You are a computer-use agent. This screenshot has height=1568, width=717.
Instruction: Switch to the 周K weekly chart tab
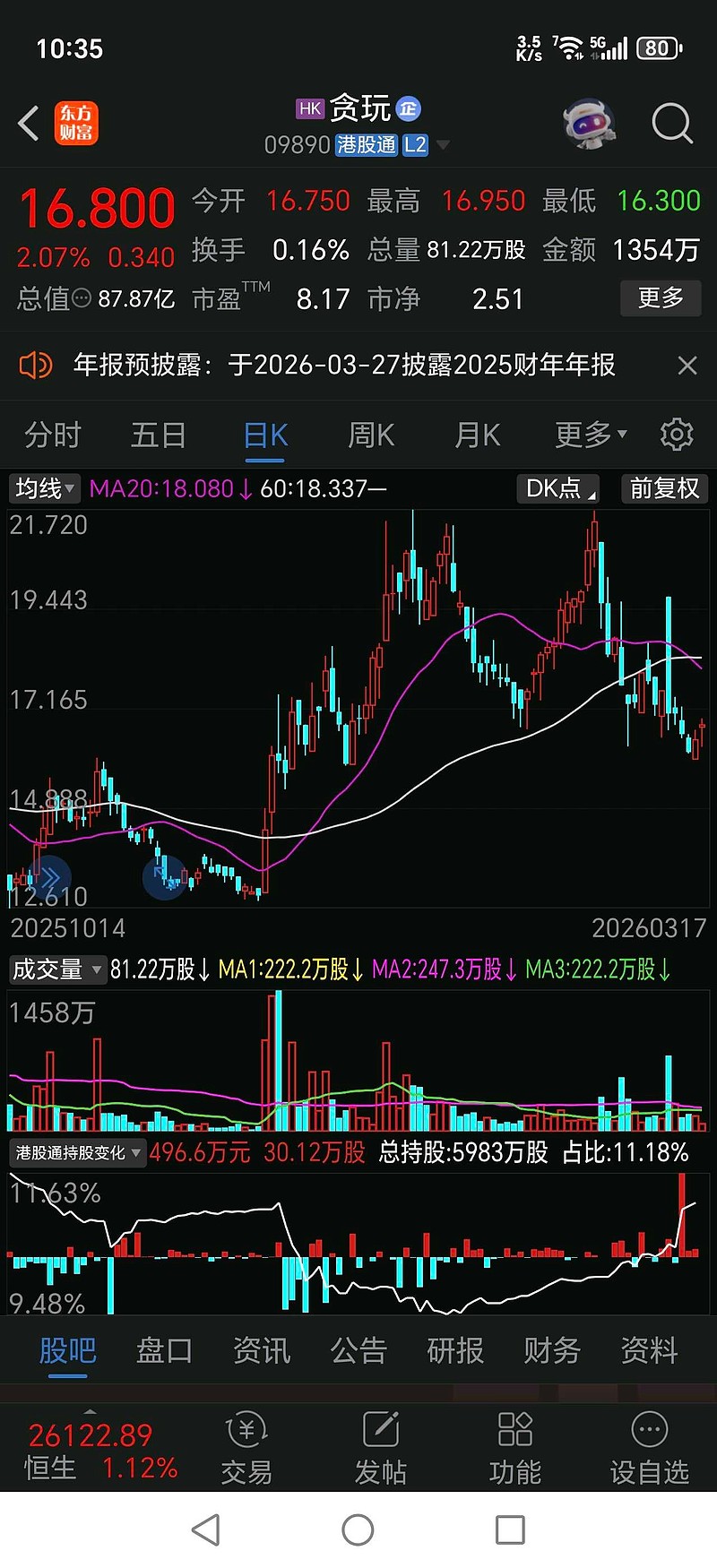point(370,435)
